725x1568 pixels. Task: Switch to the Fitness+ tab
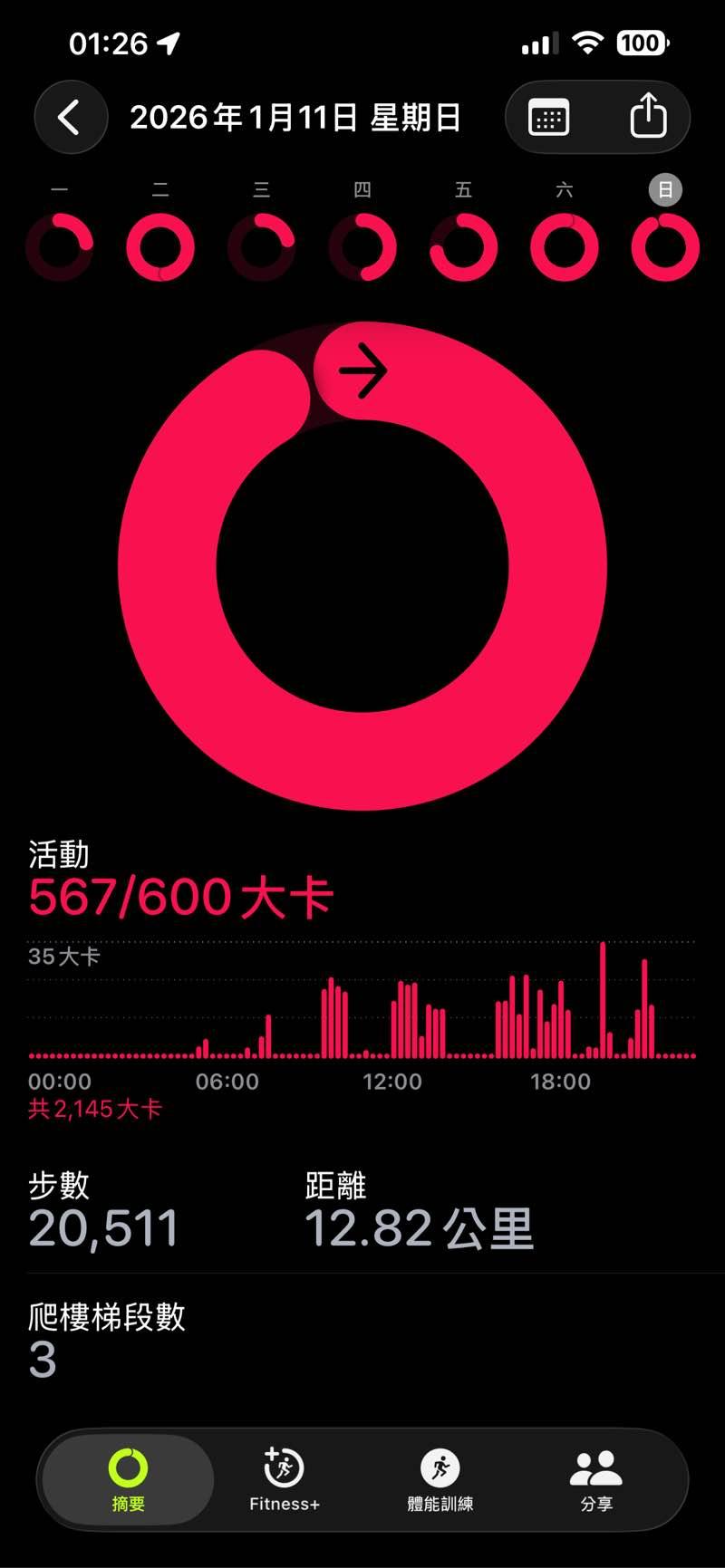click(285, 1479)
